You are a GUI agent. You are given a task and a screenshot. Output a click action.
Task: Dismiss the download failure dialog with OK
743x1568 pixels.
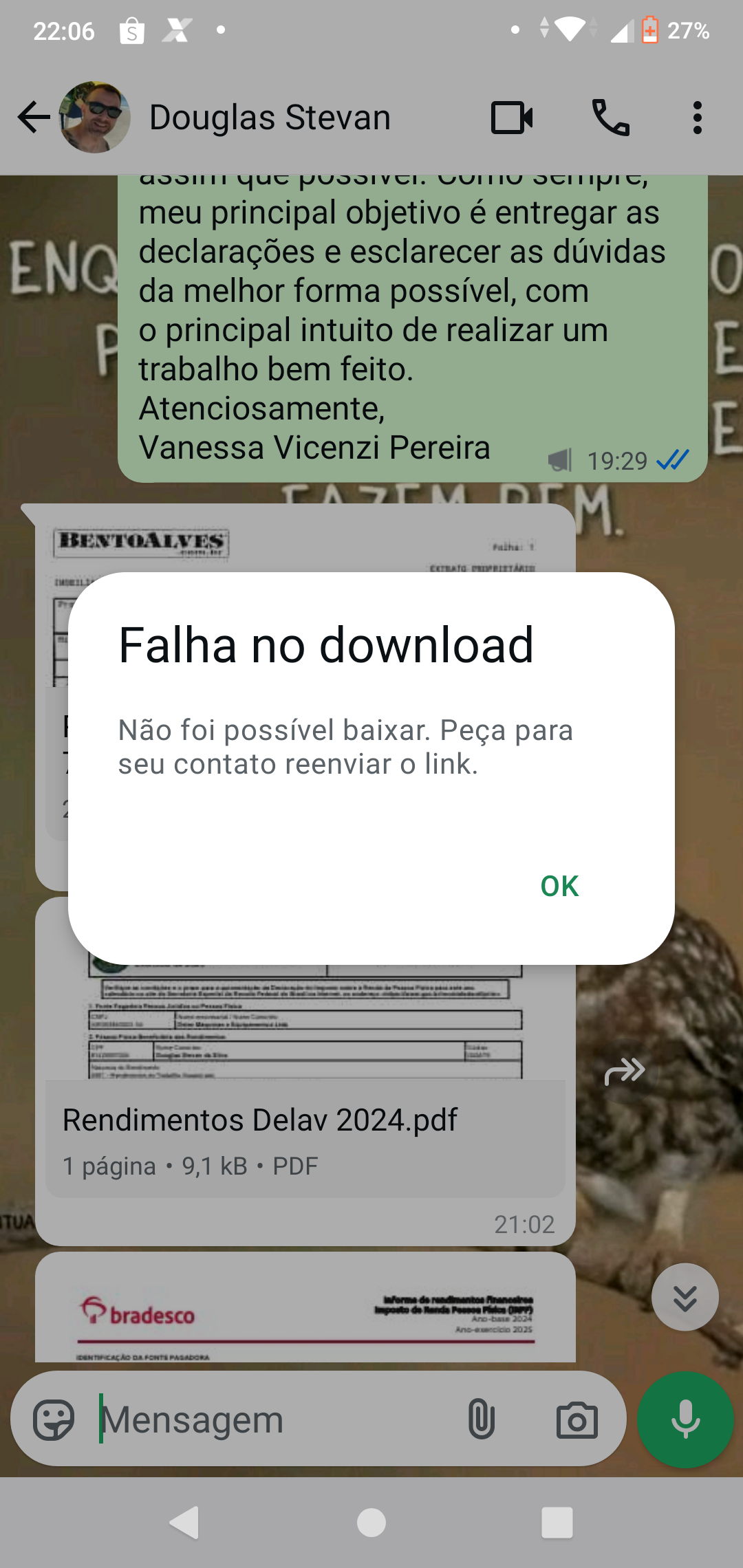click(x=559, y=886)
